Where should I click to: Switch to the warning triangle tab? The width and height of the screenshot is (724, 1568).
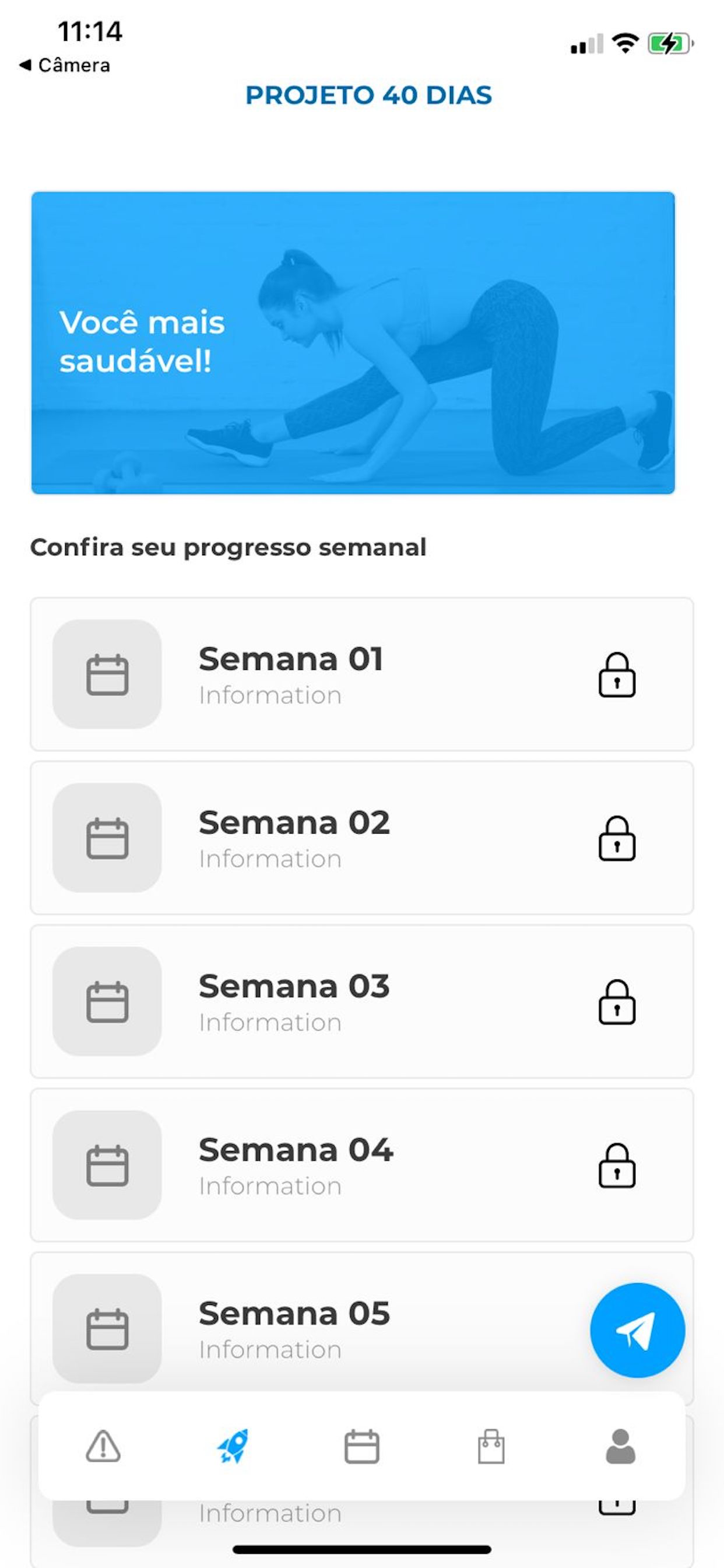(103, 1446)
